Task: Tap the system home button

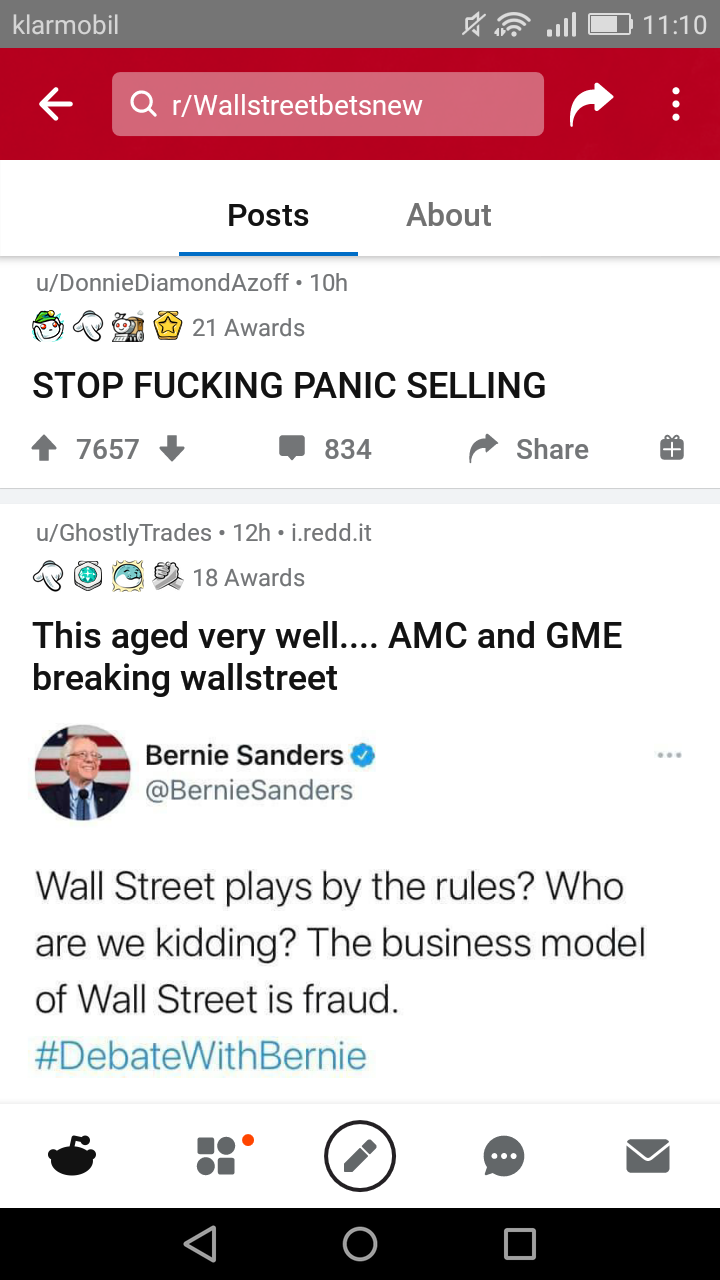Action: point(360,1243)
